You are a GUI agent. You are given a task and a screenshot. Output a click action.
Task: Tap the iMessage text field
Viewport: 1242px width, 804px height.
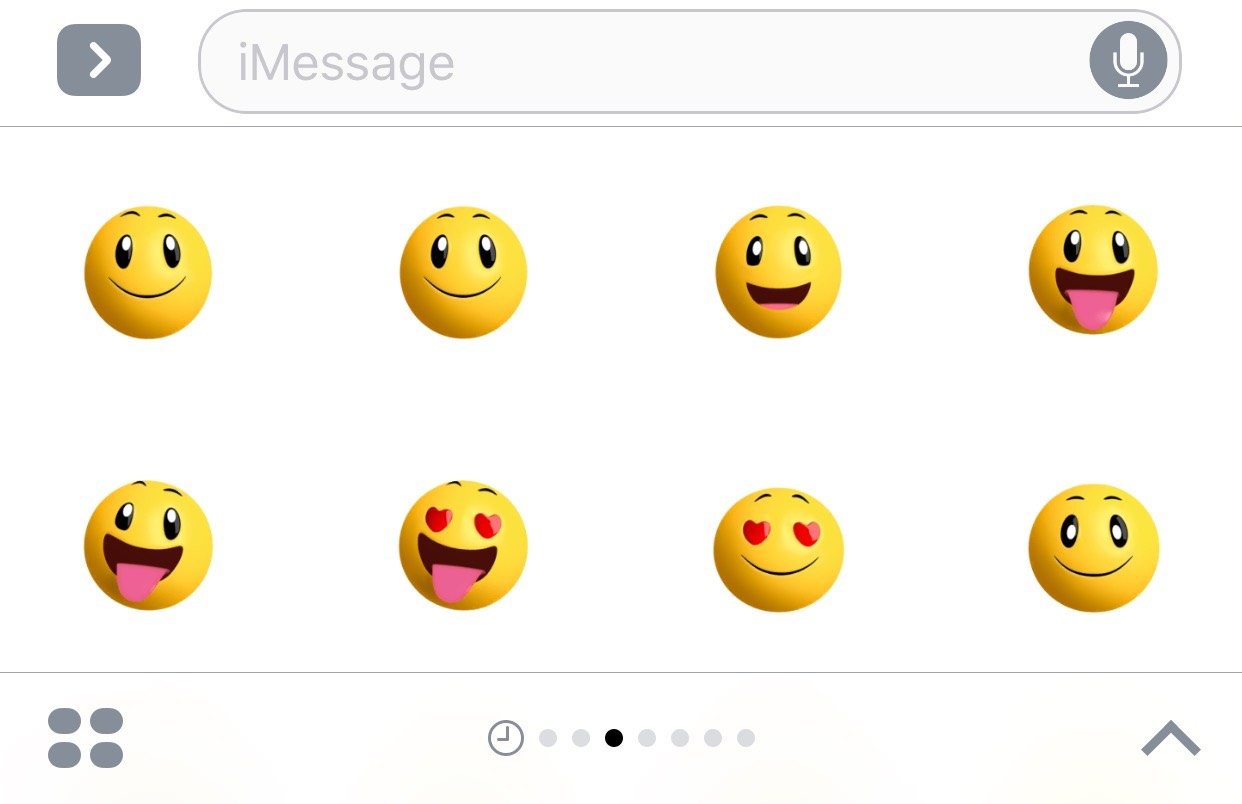click(x=640, y=63)
